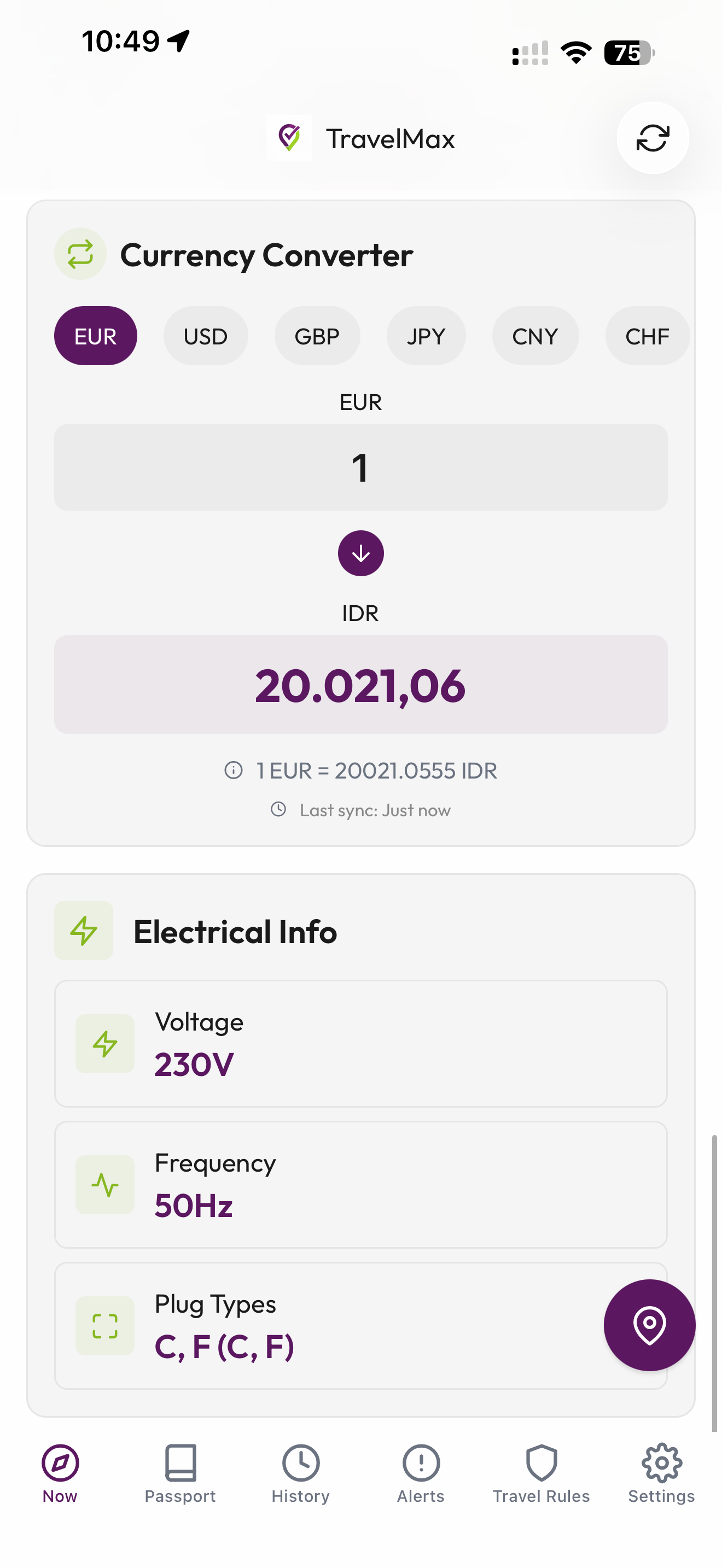The width and height of the screenshot is (722, 1568).
Task: Select the CNY currency chip
Action: [535, 335]
